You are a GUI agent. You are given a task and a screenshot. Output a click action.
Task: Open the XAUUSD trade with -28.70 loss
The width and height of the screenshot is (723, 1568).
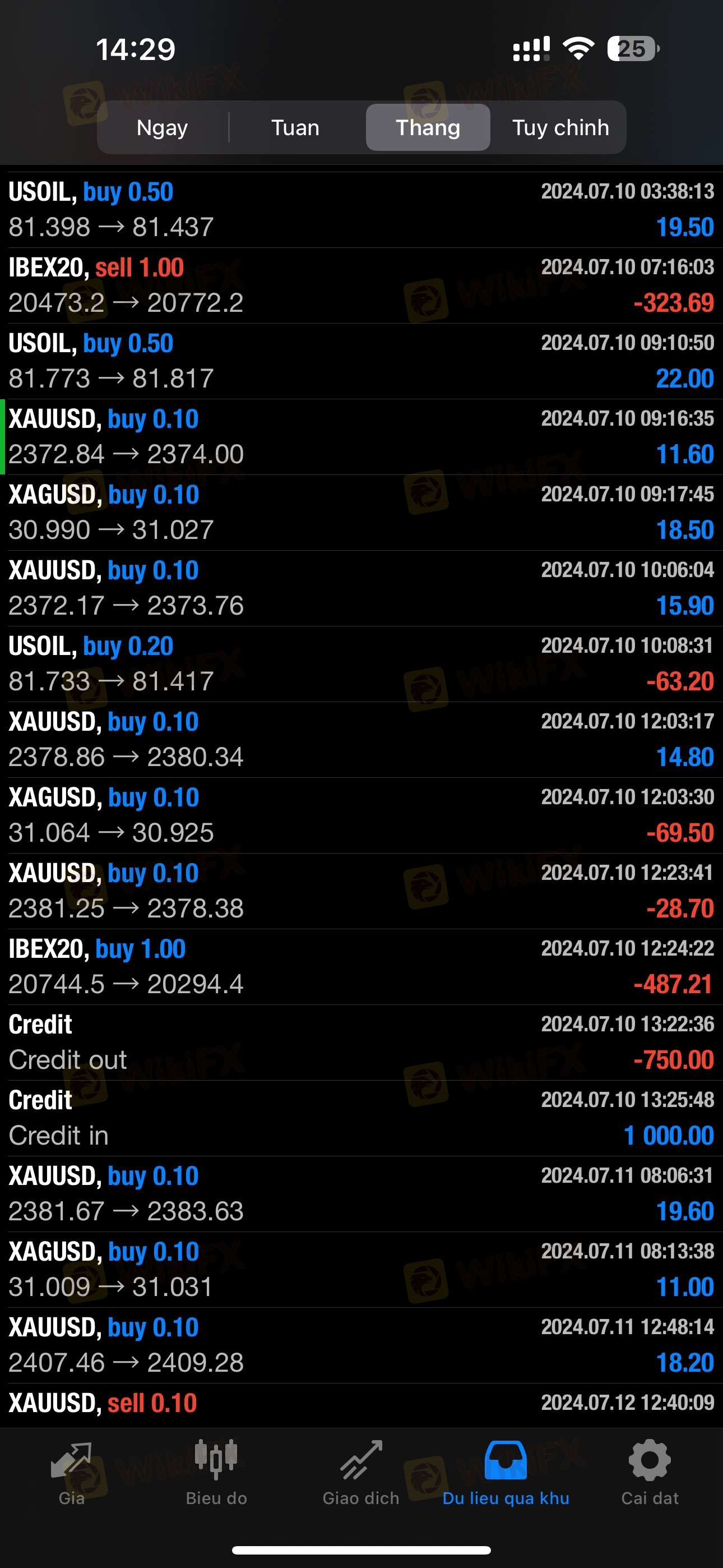coord(361,891)
